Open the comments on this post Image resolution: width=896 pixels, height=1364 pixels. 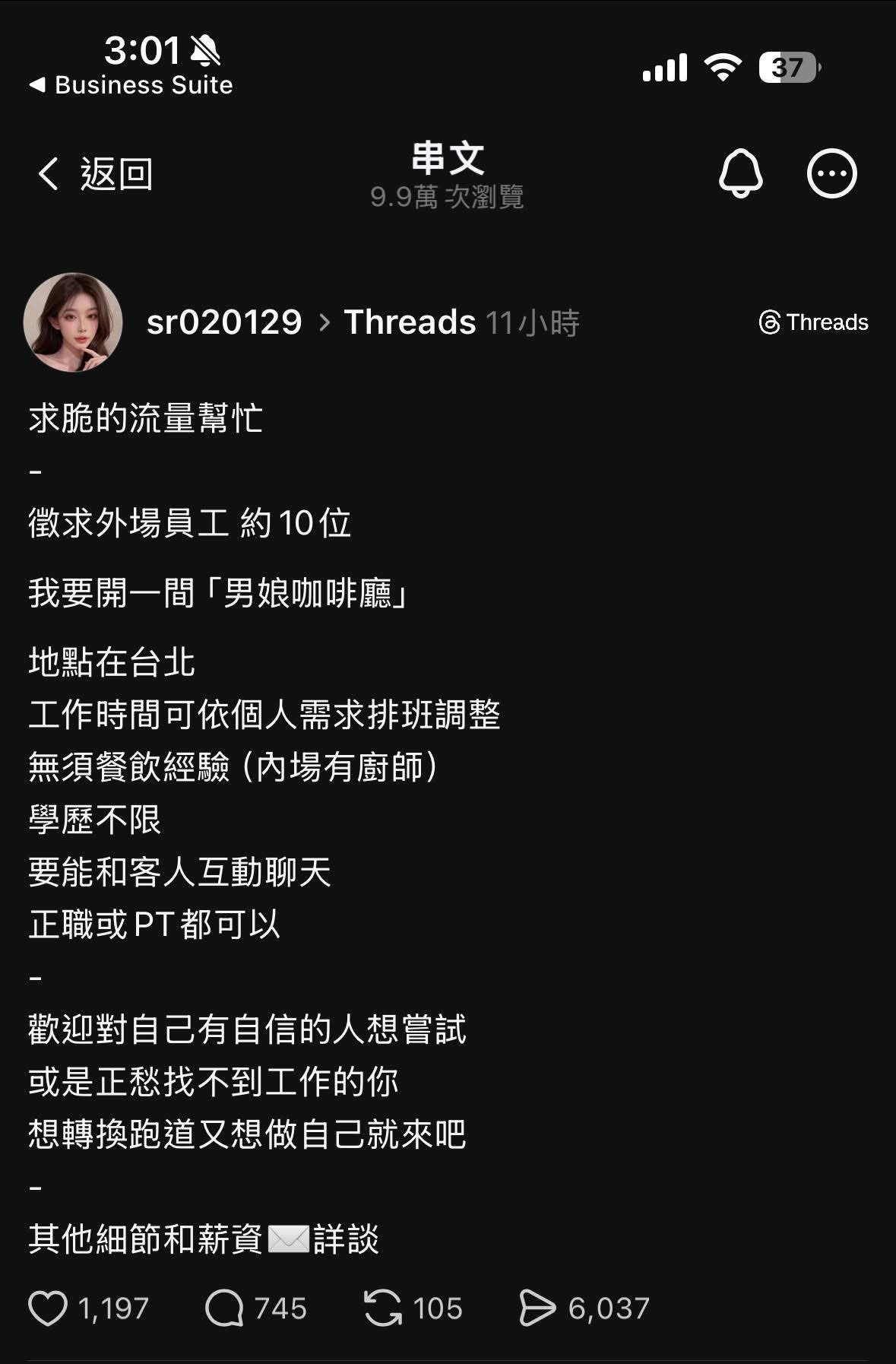pos(224,1308)
